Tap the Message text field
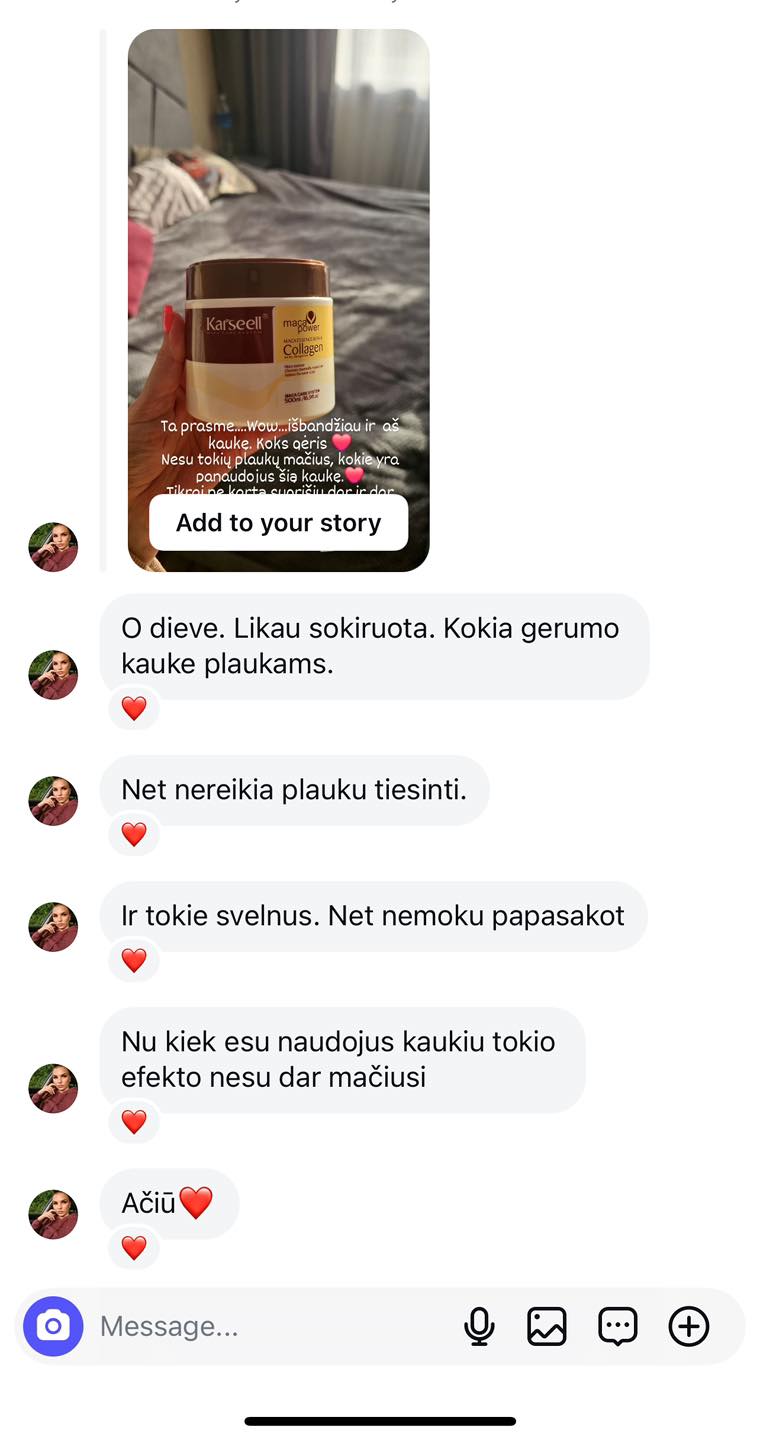The width and height of the screenshot is (760, 1440). (270, 1326)
